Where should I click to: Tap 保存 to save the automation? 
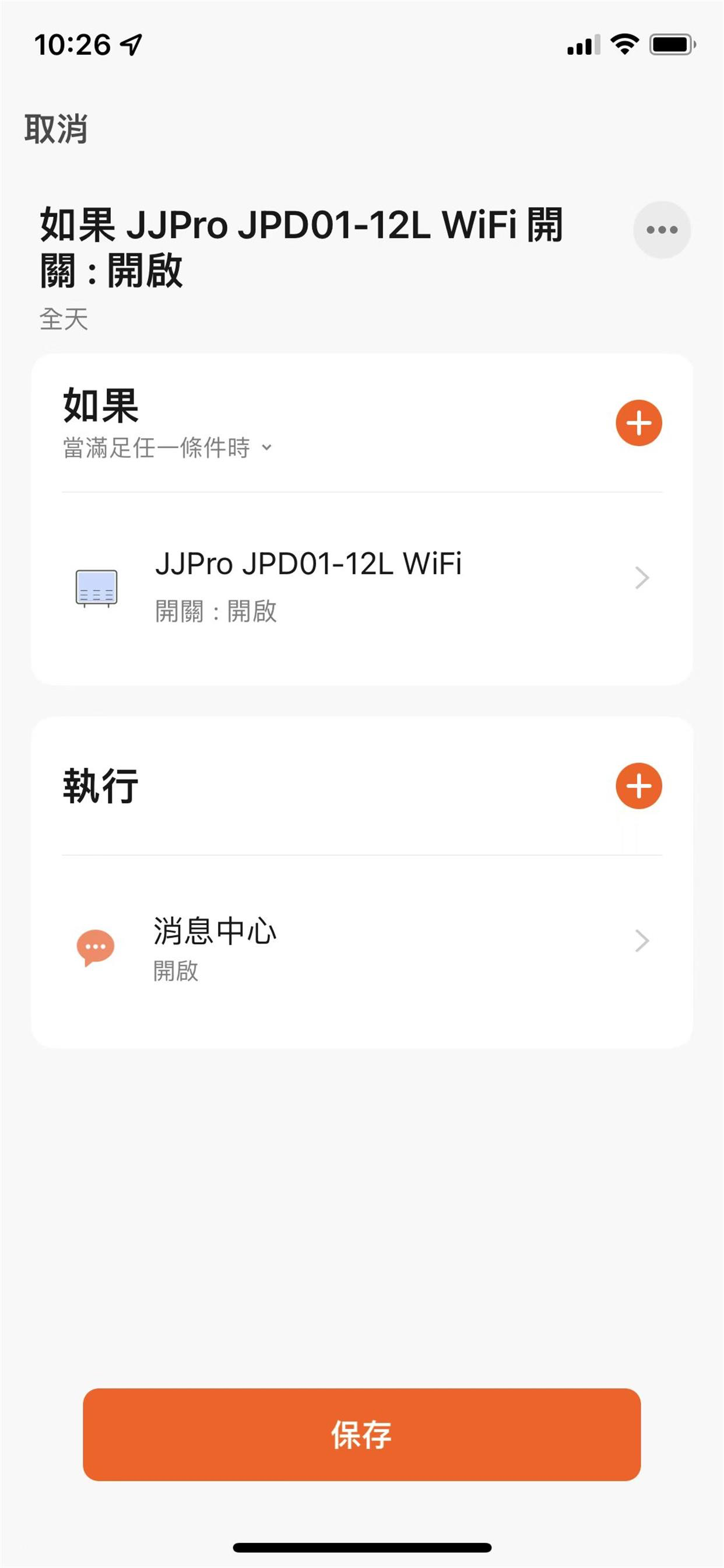click(x=361, y=1434)
